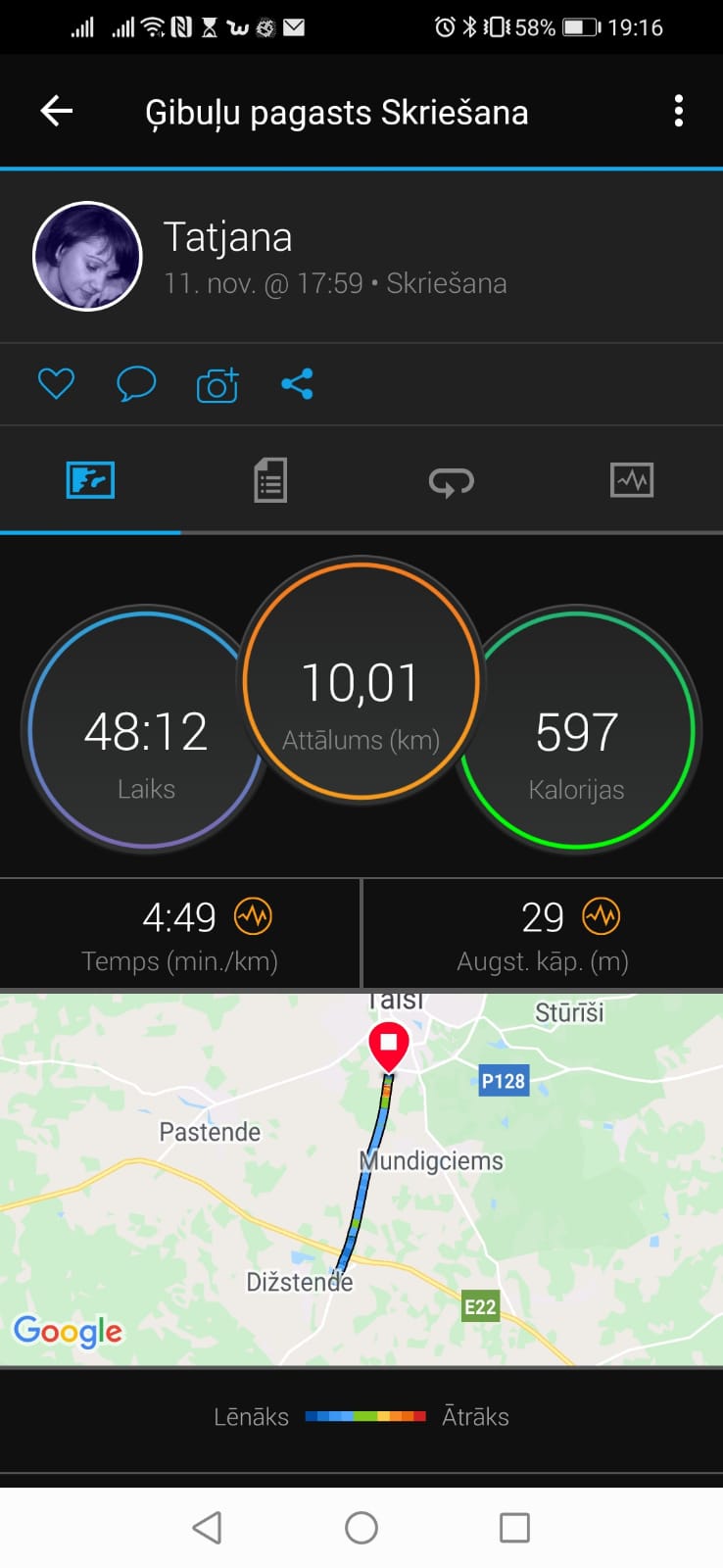Switch to the charts tab
Viewport: 723px width, 1568px height.
click(x=632, y=480)
